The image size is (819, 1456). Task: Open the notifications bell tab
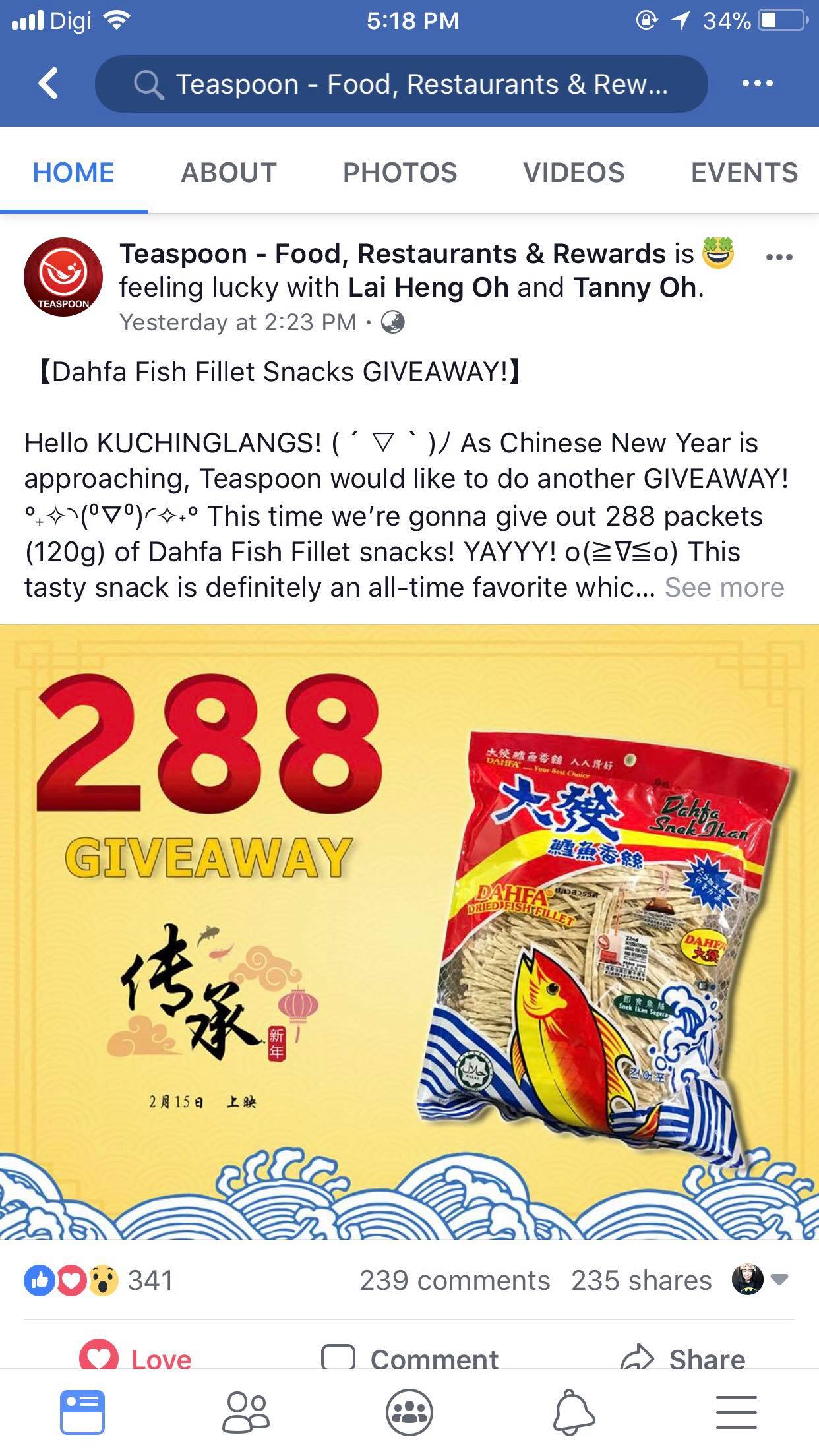573,1412
